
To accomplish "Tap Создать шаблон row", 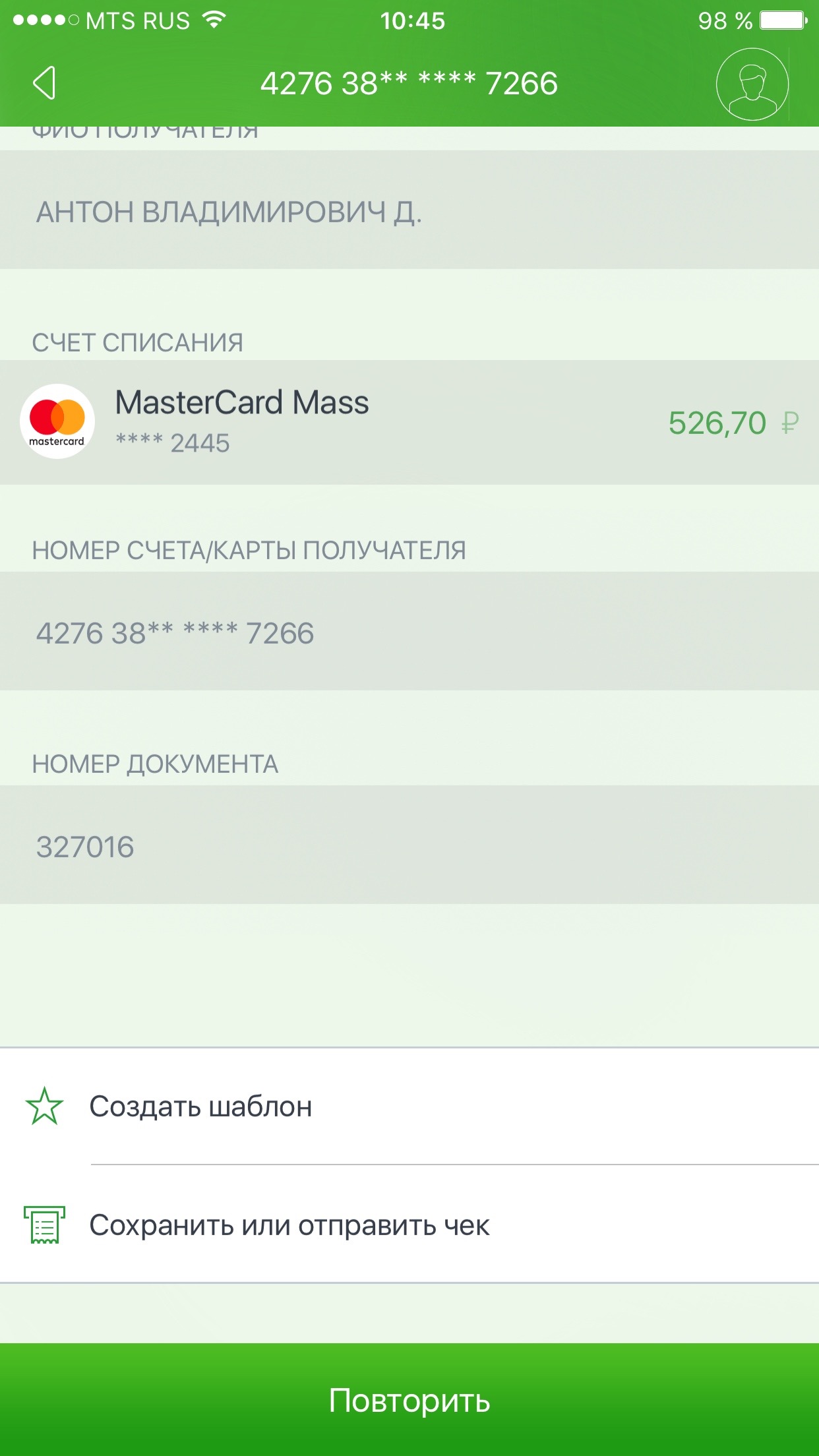I will [x=409, y=1106].
